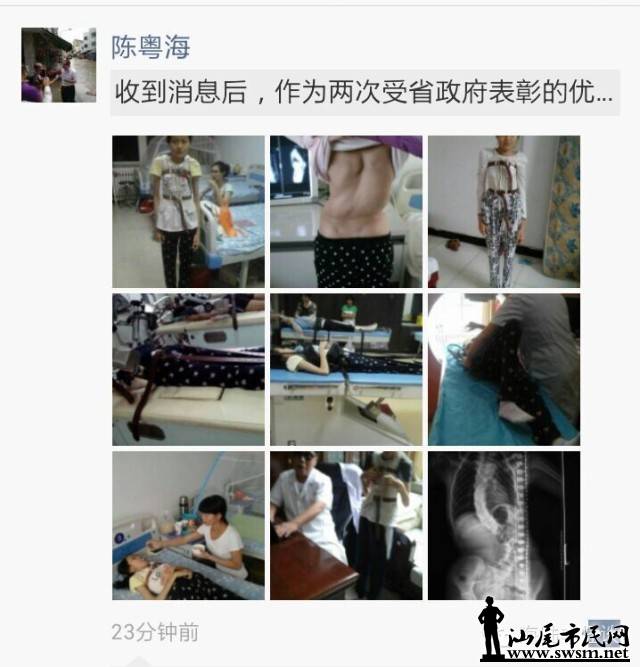Open photo of girl standing beside hospital bed
Viewport: 640px width, 667px height.
[188, 212]
